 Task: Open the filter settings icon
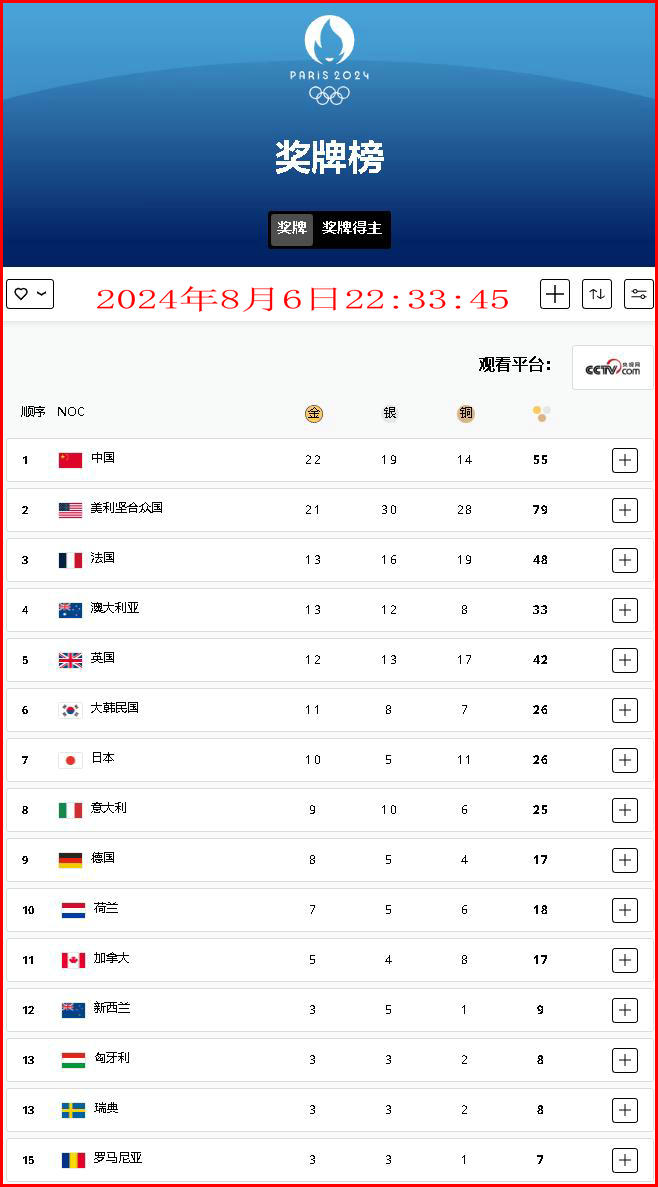[638, 294]
